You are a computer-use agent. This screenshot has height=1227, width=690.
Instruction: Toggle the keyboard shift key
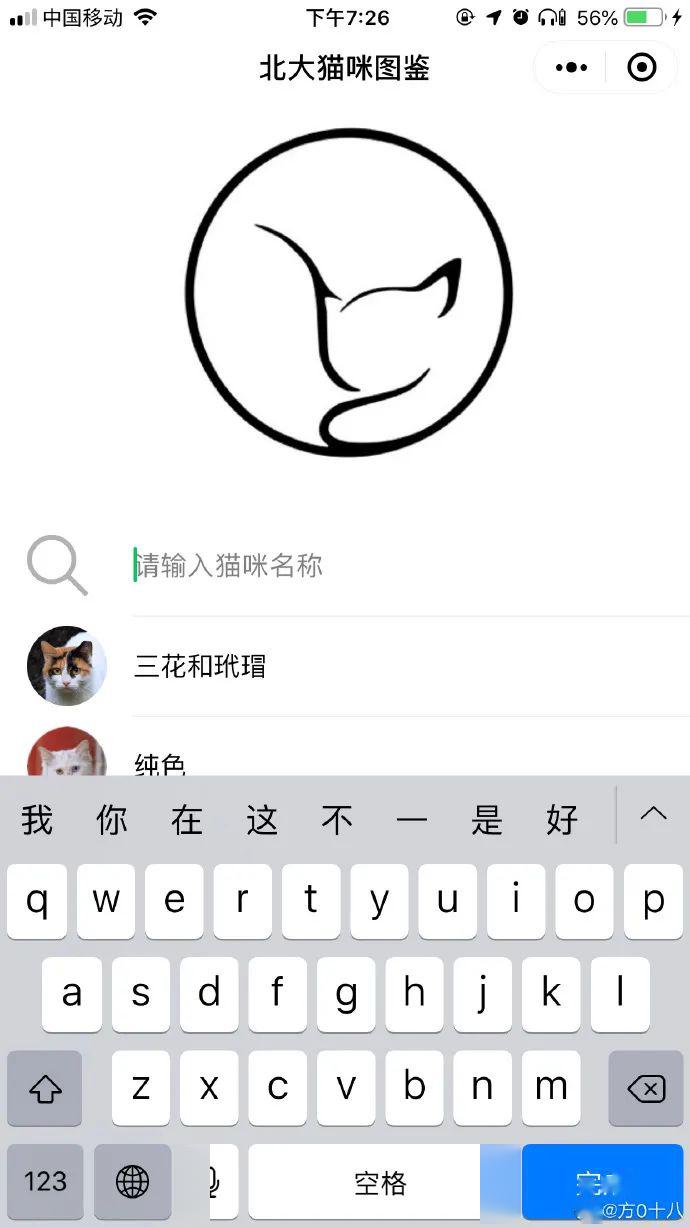pyautogui.click(x=45, y=1088)
